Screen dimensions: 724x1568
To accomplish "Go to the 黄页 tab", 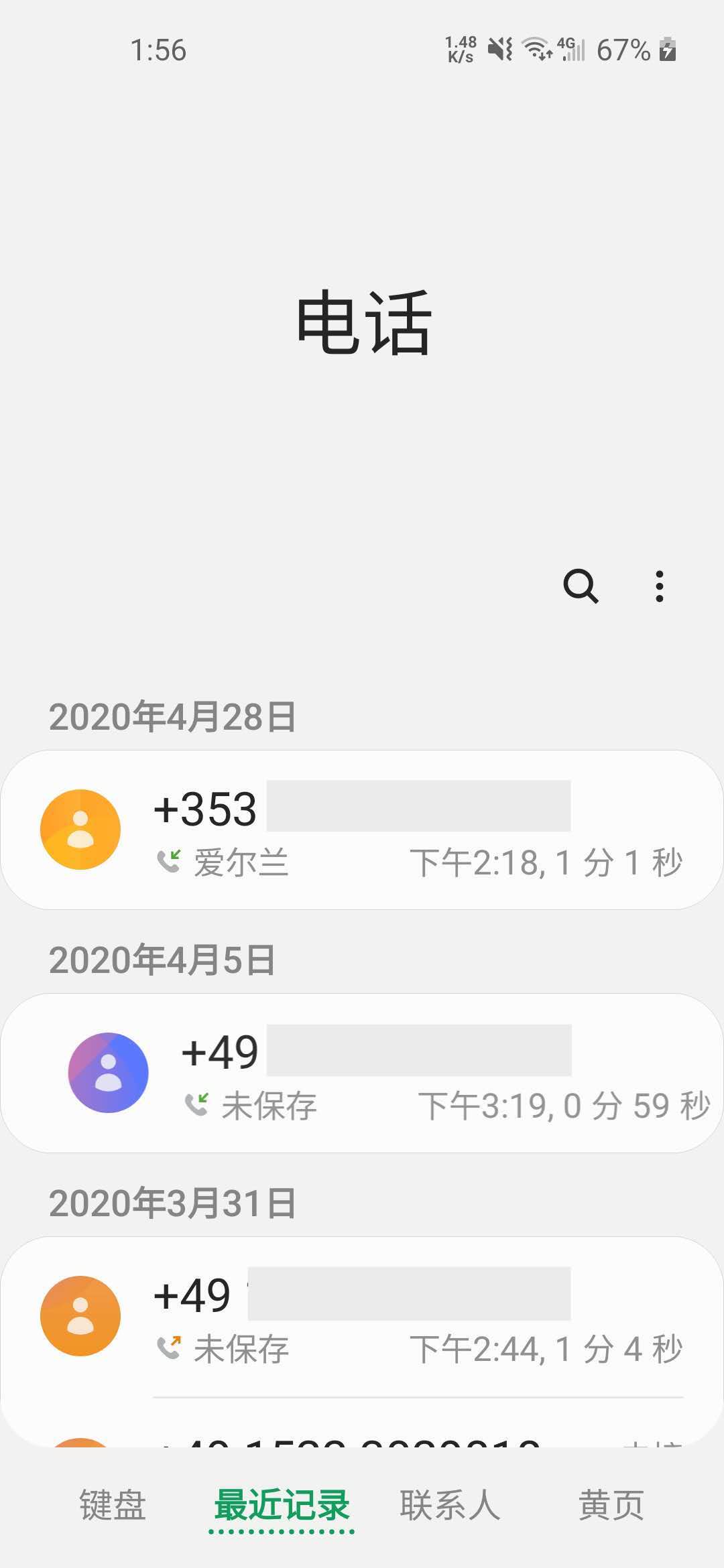I will (611, 1505).
